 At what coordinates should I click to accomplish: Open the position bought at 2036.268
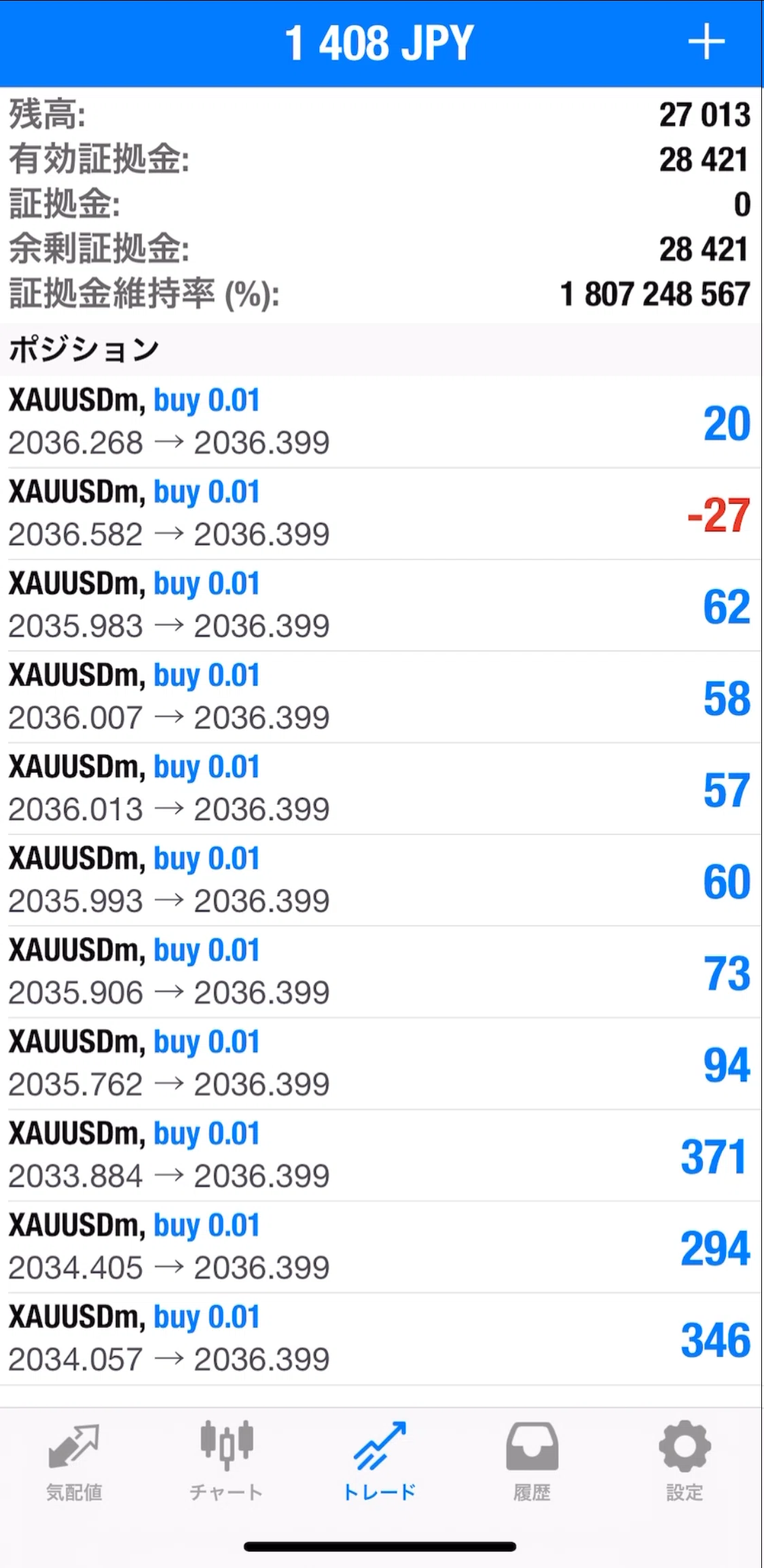(382, 422)
